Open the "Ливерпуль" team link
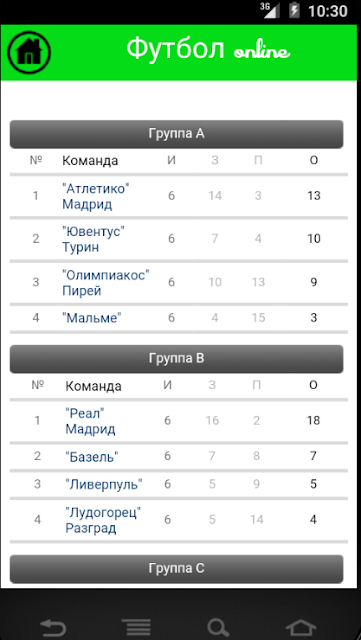 (x=104, y=484)
